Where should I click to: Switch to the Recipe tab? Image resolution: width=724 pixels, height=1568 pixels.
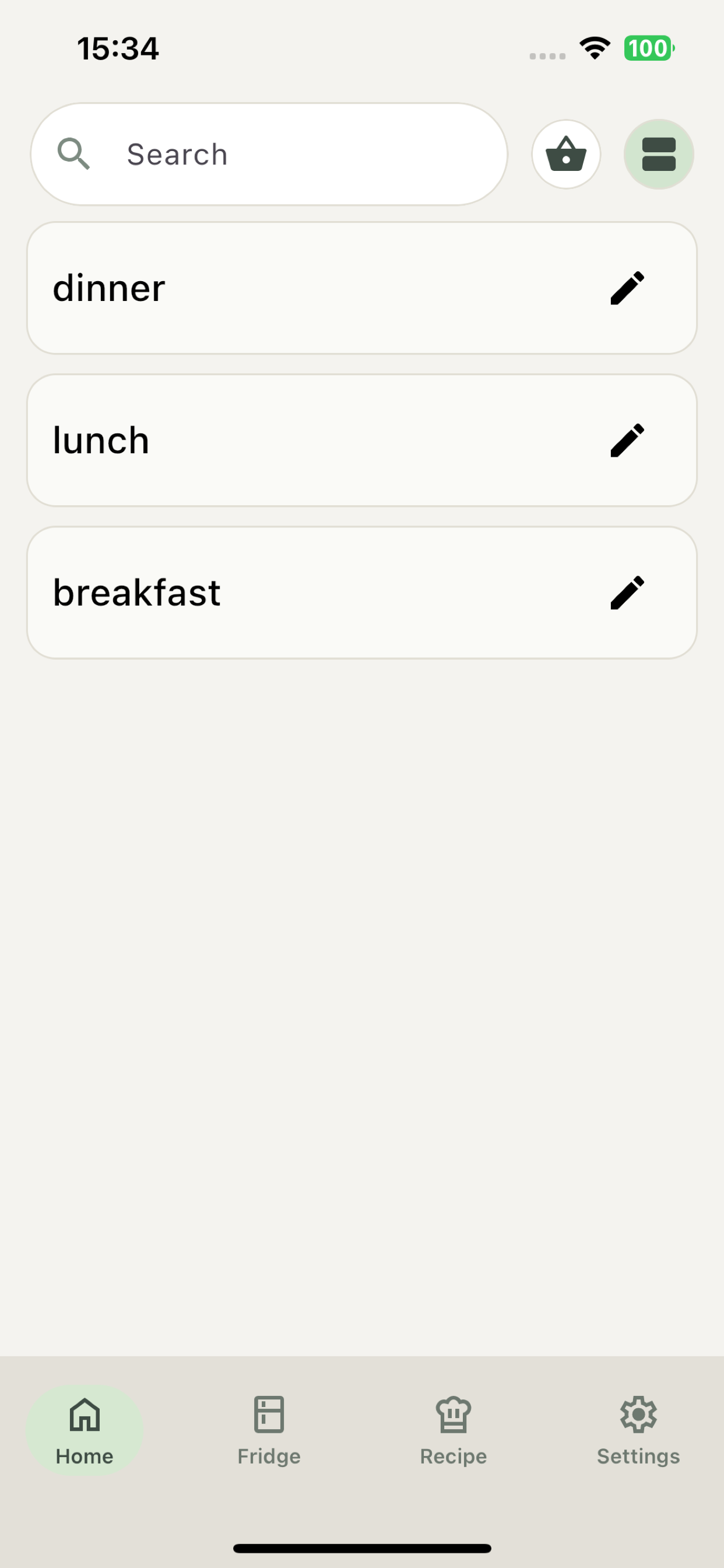pos(454,1430)
